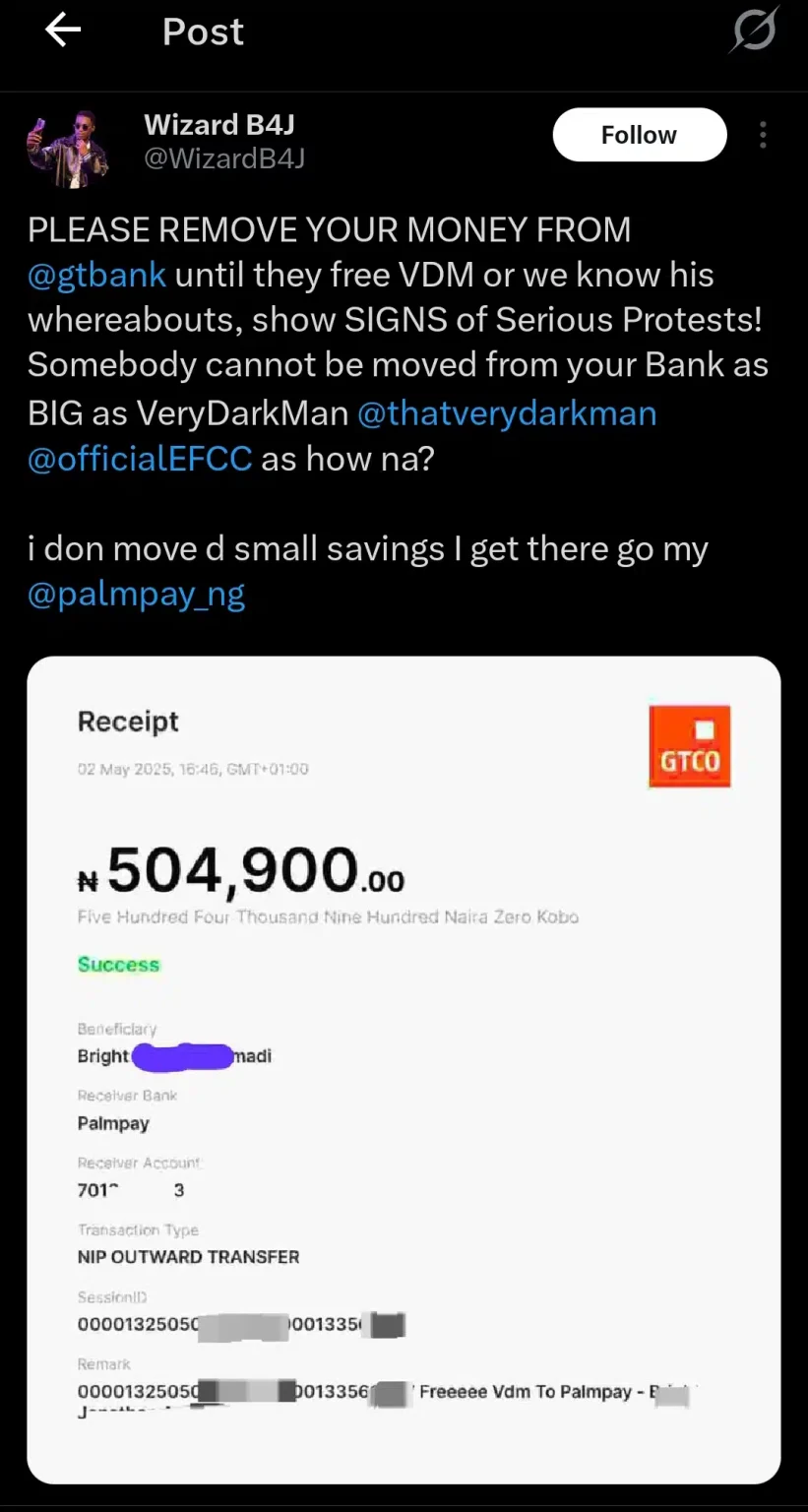
Task: Open the @thatverydarkman mention
Action: coord(506,413)
